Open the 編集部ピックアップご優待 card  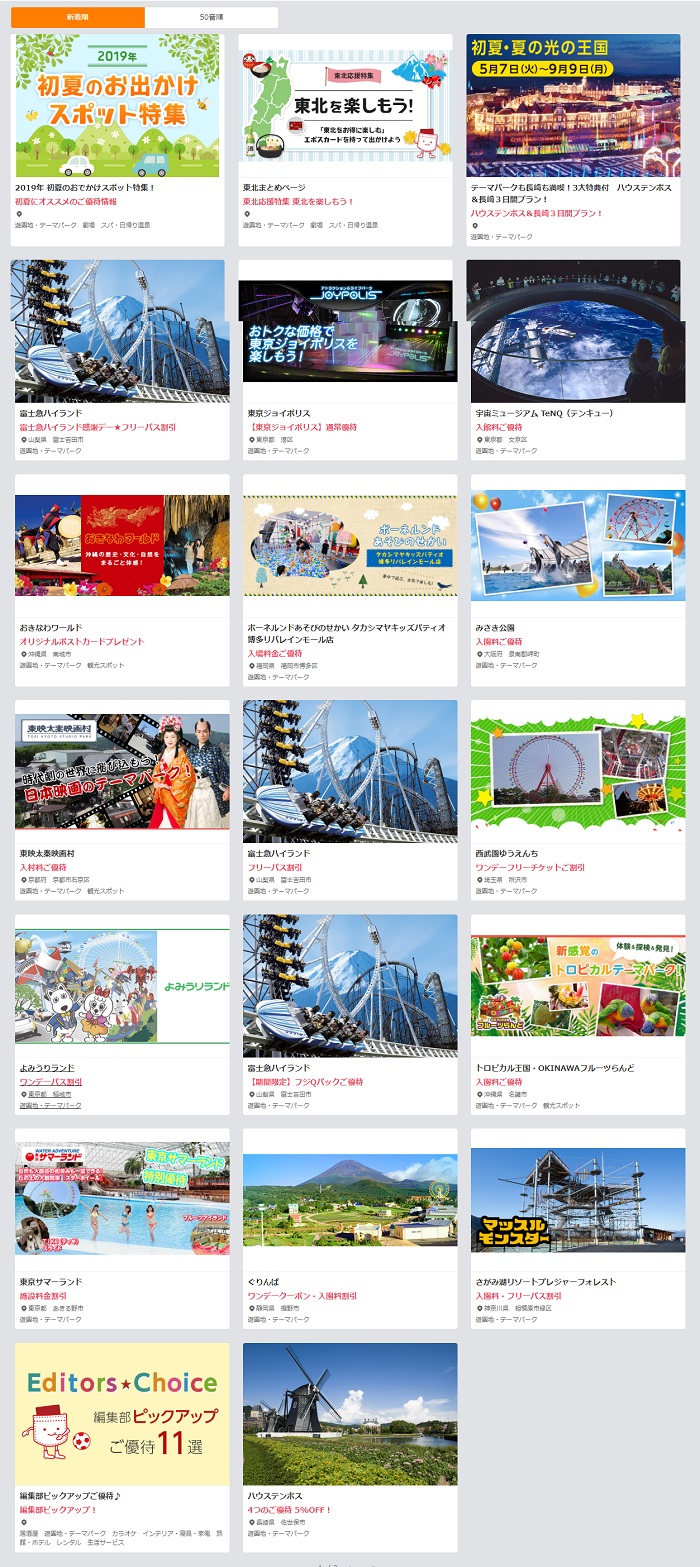point(122,1415)
